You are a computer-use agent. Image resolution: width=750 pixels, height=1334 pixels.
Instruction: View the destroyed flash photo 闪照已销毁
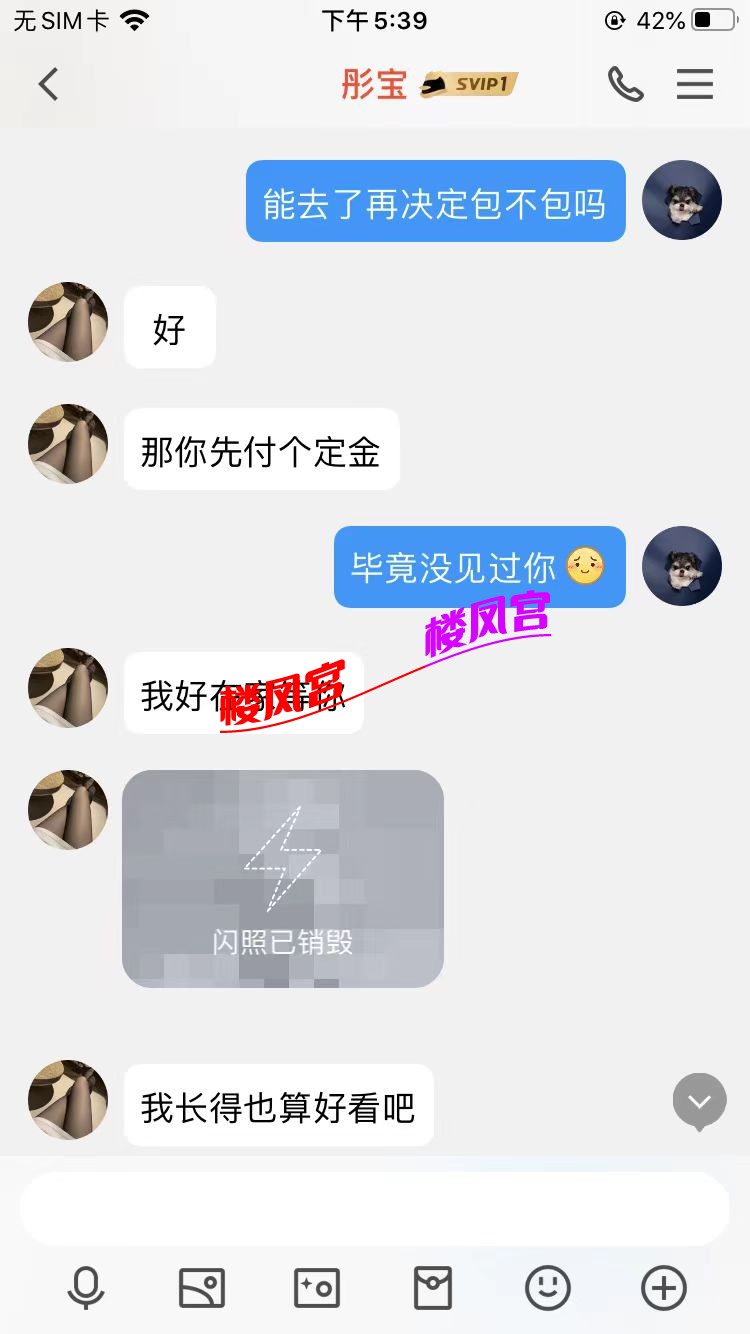point(283,879)
